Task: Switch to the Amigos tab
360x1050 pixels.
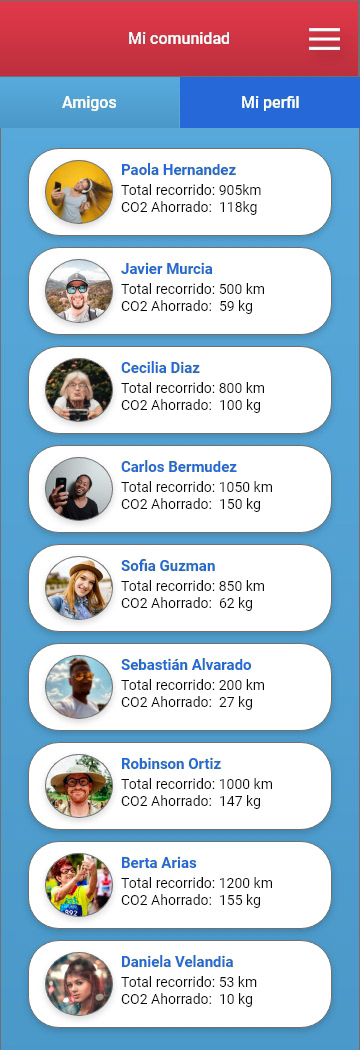Action: (x=90, y=102)
